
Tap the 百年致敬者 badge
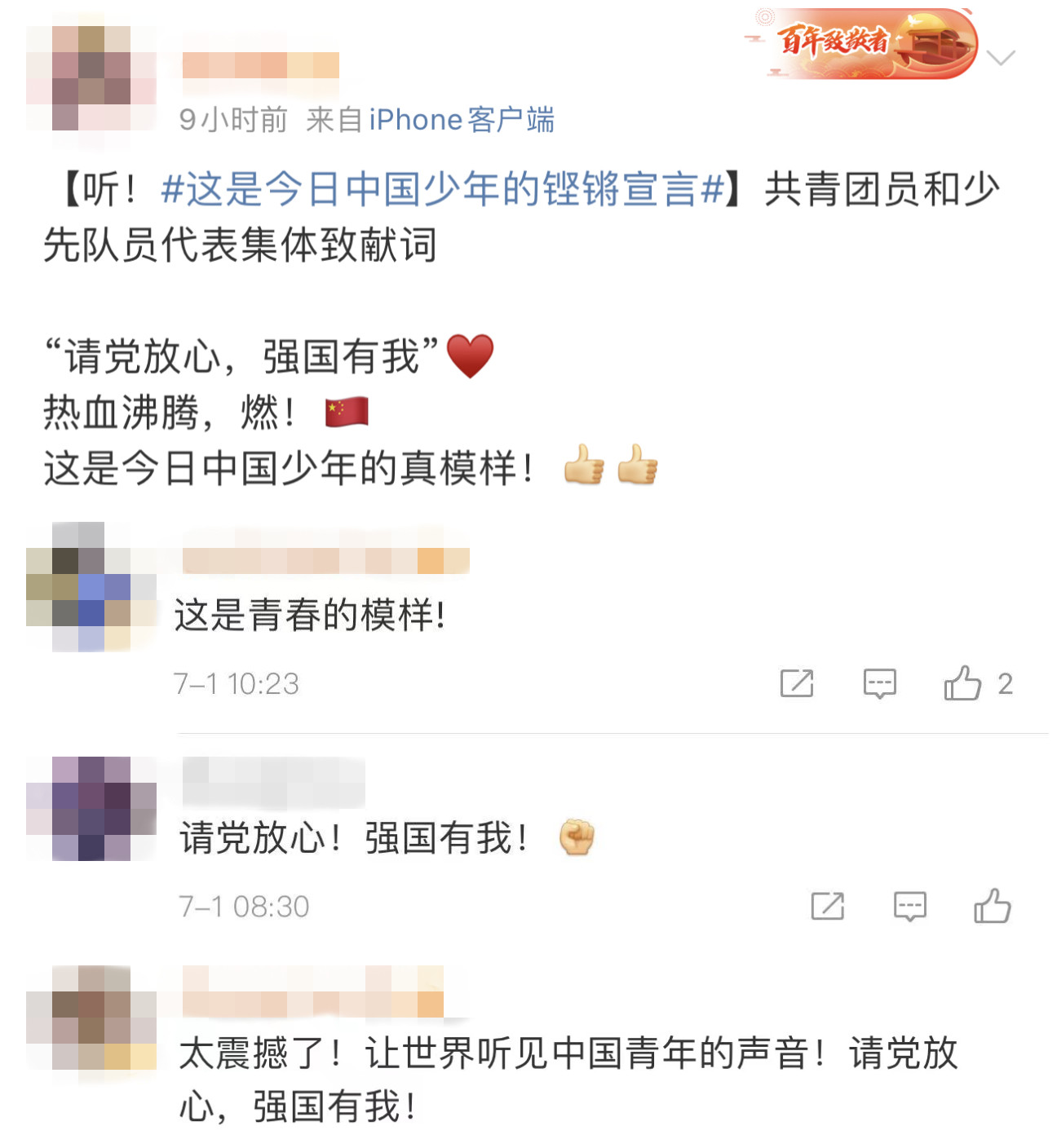point(865,43)
